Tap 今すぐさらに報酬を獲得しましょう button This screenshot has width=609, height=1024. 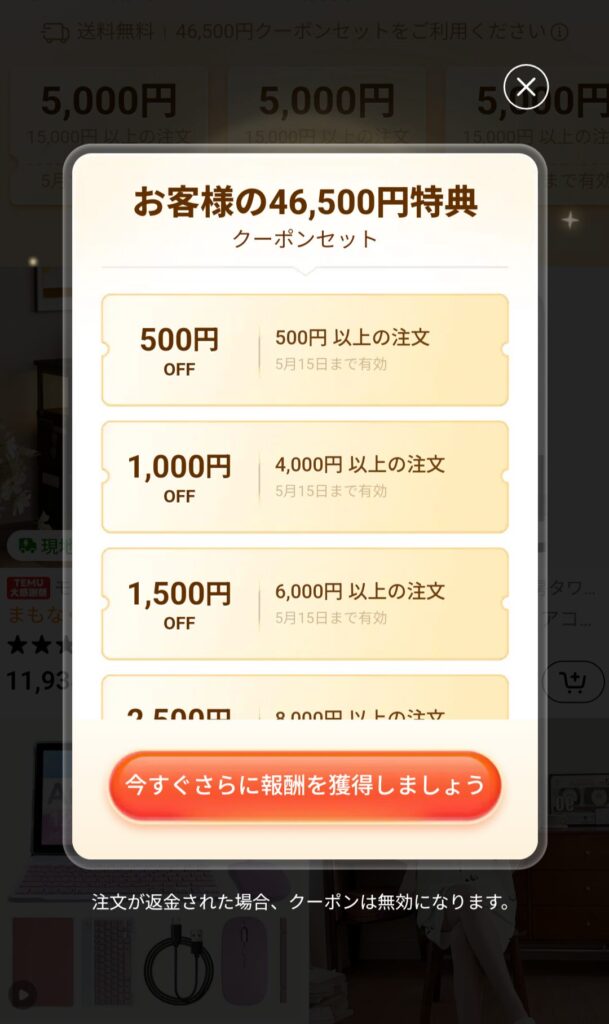pos(304,786)
